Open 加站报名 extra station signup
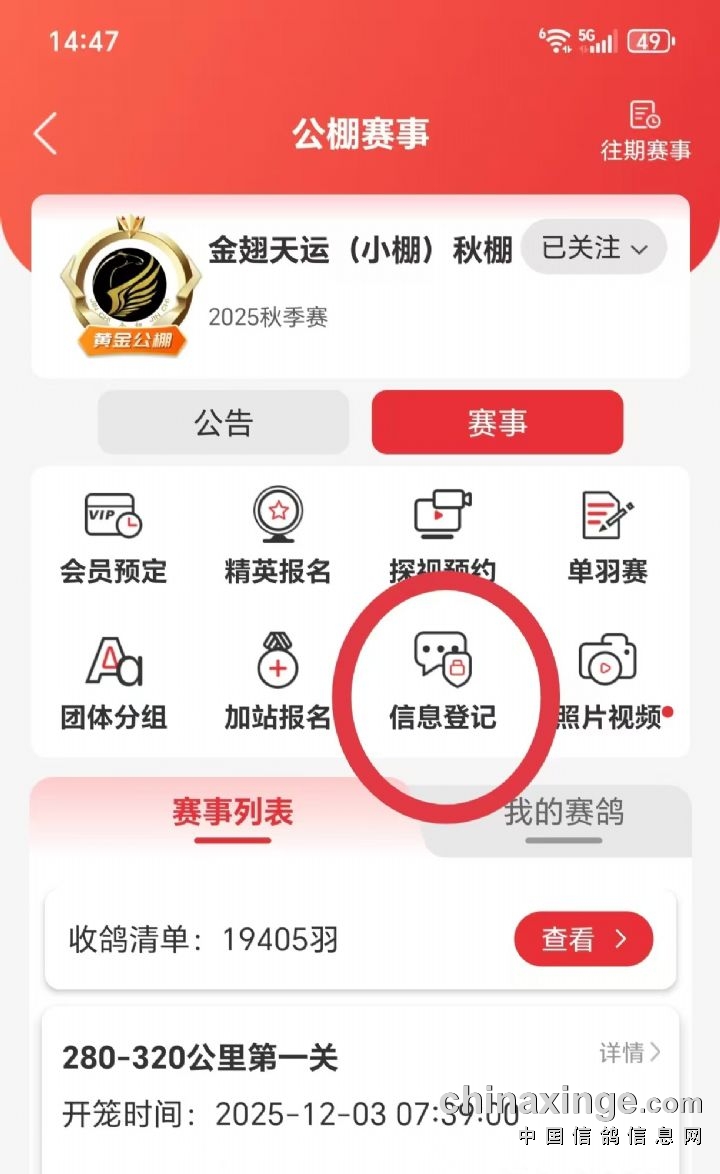This screenshot has height=1174, width=720. [278, 684]
